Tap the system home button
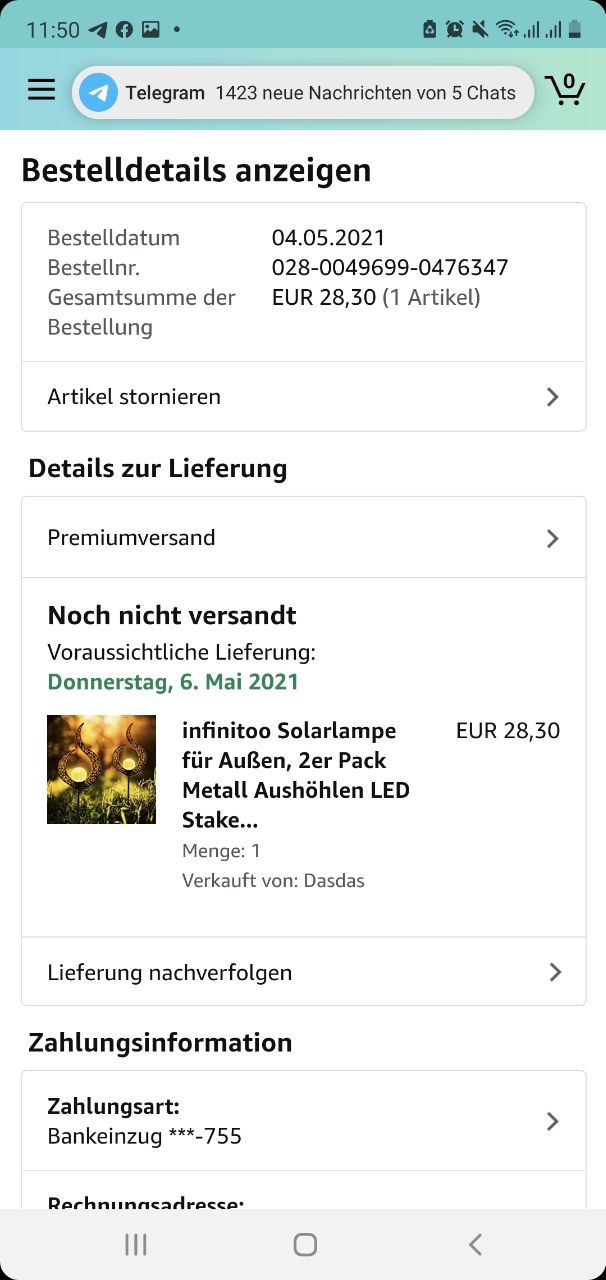 [x=305, y=1244]
